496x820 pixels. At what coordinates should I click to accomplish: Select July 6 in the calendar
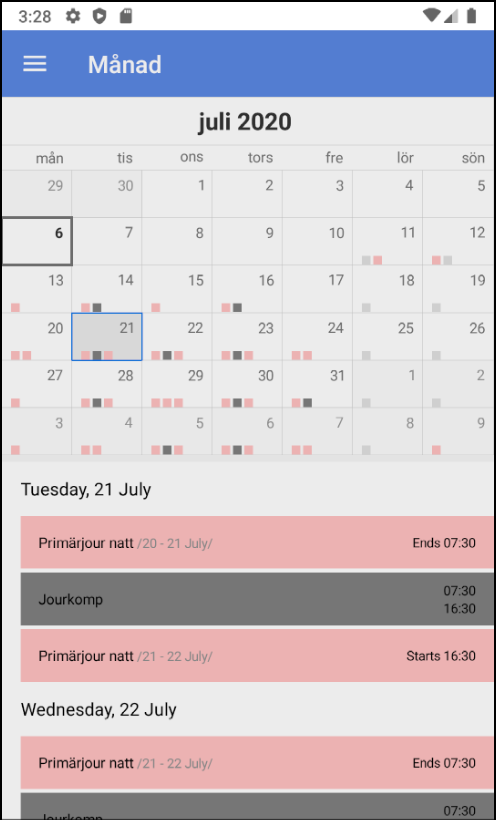pyautogui.click(x=37, y=241)
